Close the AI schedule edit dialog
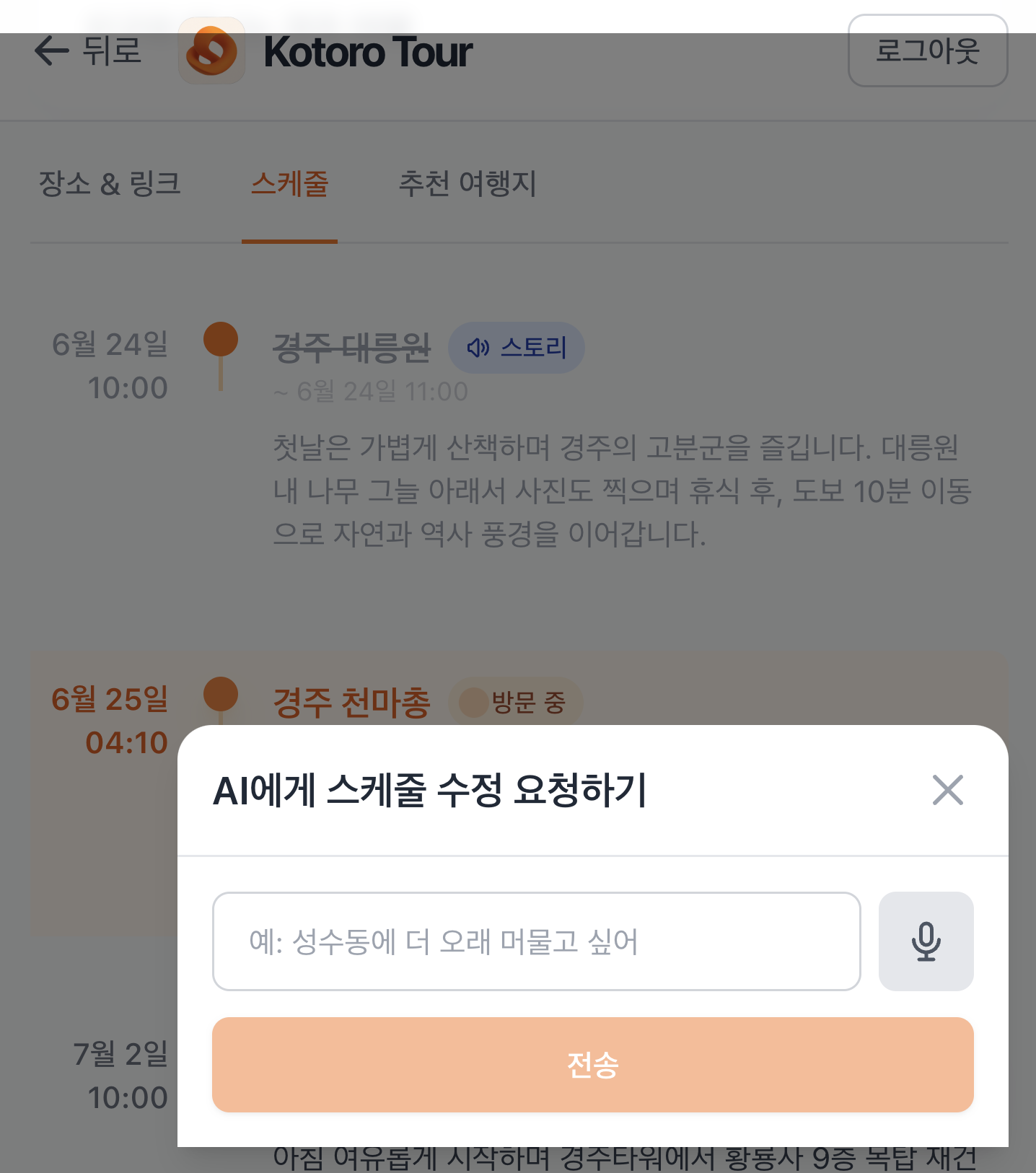The image size is (1036, 1173). point(947,790)
